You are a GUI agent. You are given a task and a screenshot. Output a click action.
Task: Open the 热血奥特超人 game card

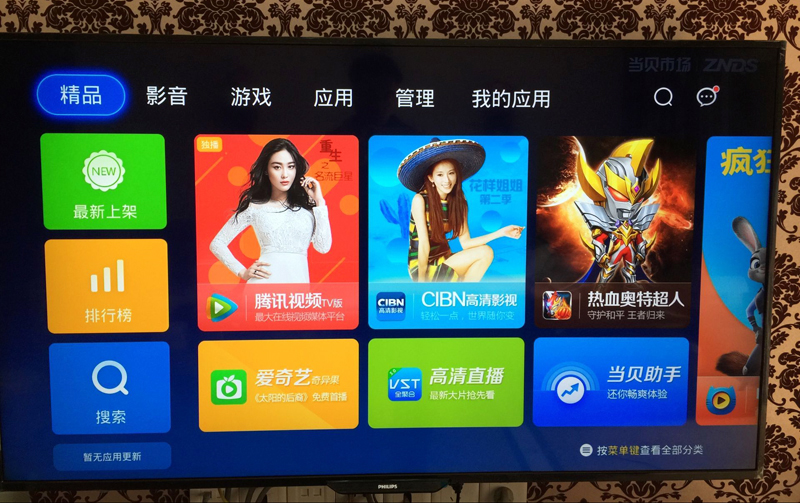(613, 232)
